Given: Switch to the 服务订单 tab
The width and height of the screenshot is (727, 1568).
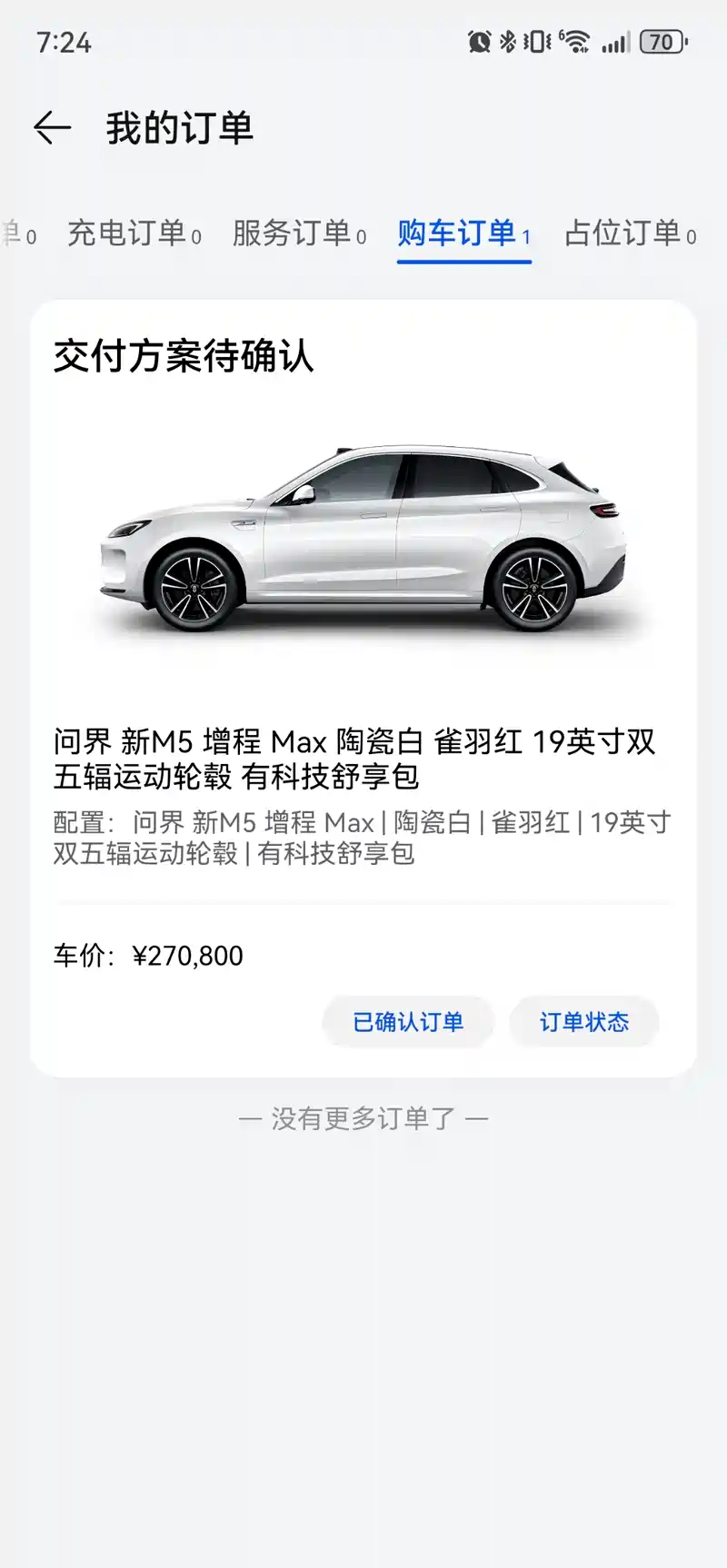Looking at the screenshot, I should point(299,233).
